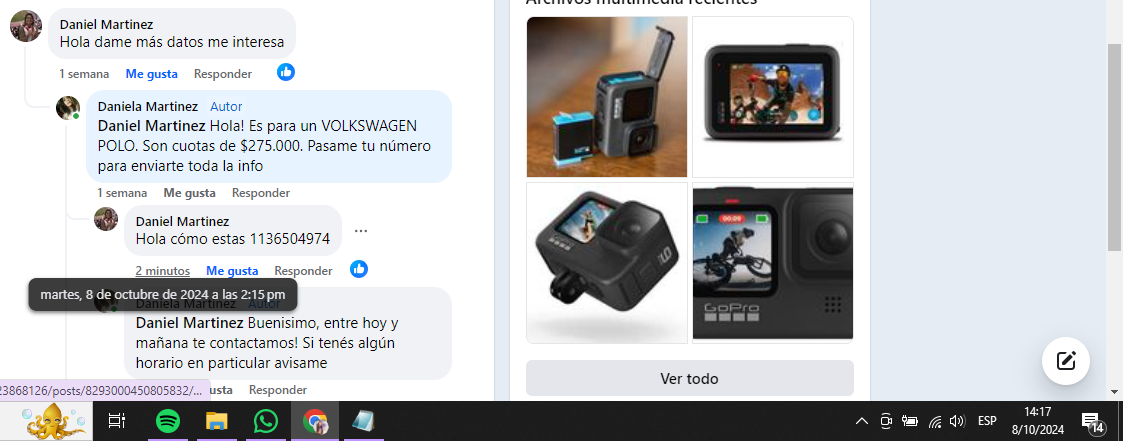Like Daniel Martinez's 'Hola dame más datos' comment
The height and width of the screenshot is (441, 1123).
[151, 73]
